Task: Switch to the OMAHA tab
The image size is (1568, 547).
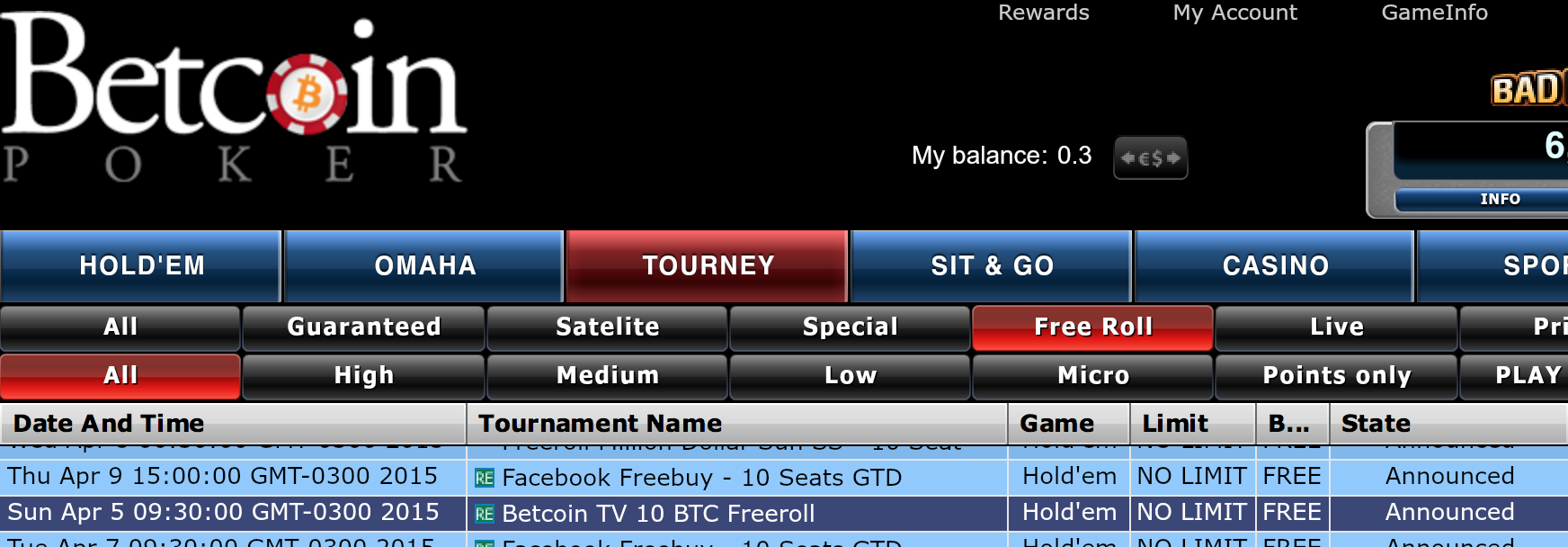Action: tap(424, 265)
